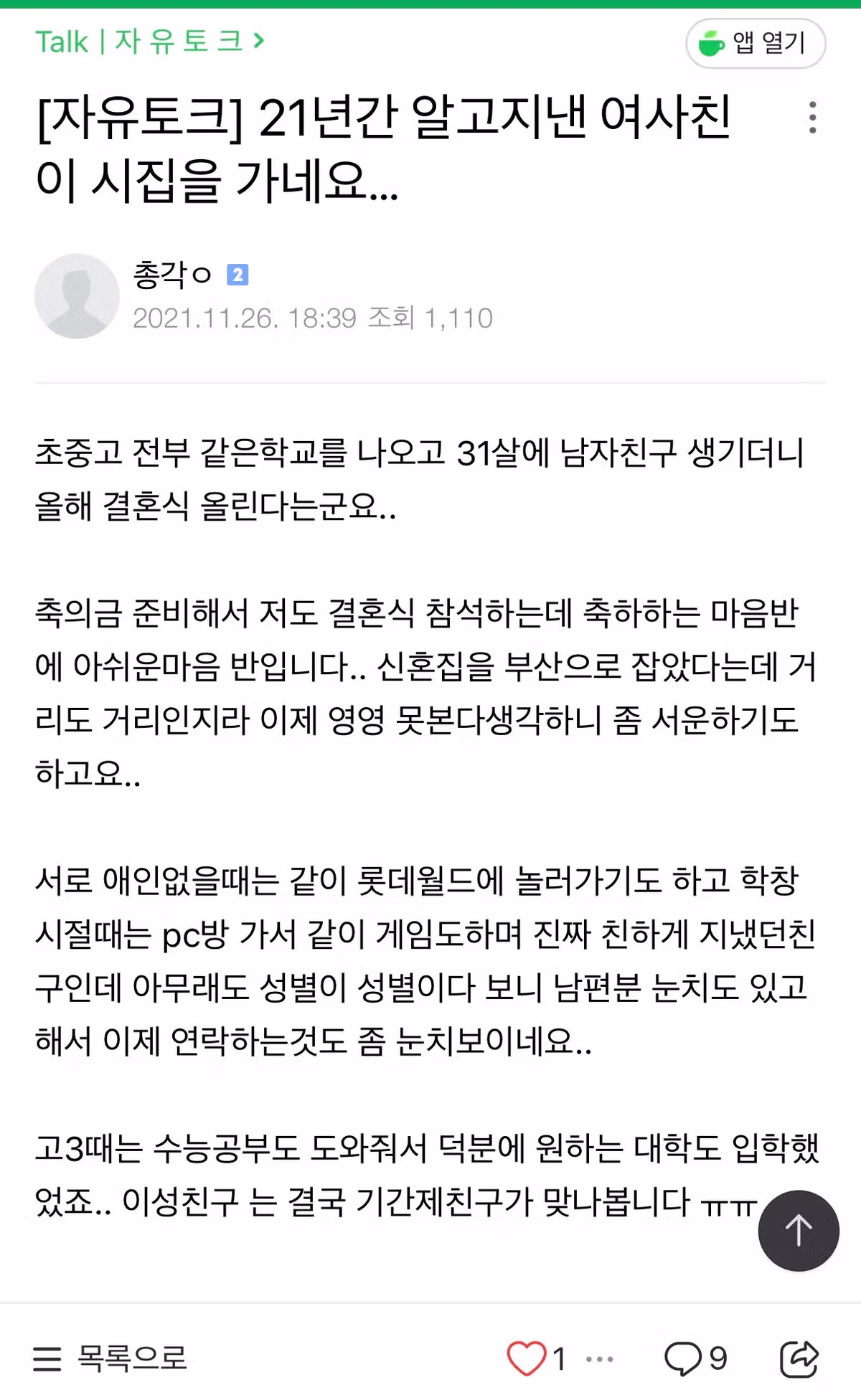The height and width of the screenshot is (1400, 861).
Task: Like this post with the heart icon
Action: [x=527, y=1358]
